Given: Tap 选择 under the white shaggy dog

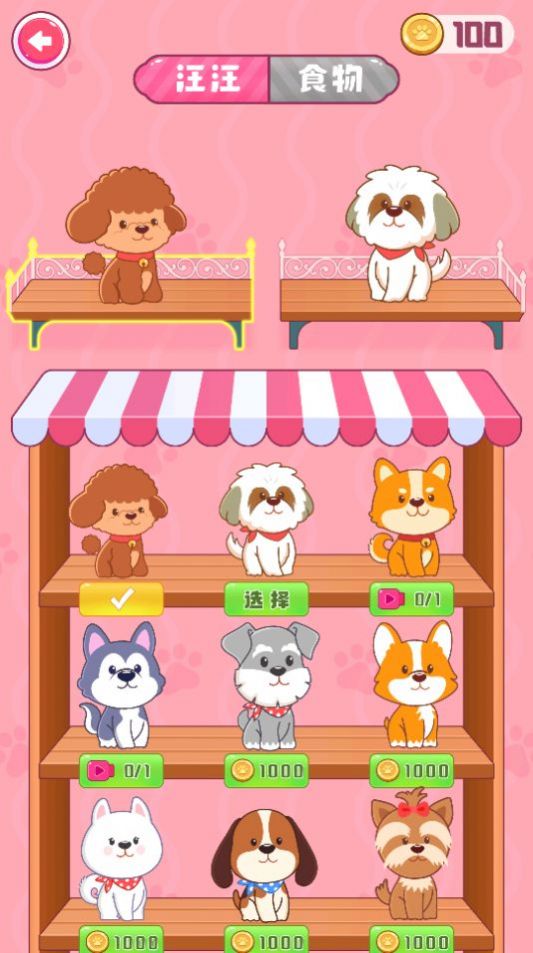Looking at the screenshot, I should point(266,599).
